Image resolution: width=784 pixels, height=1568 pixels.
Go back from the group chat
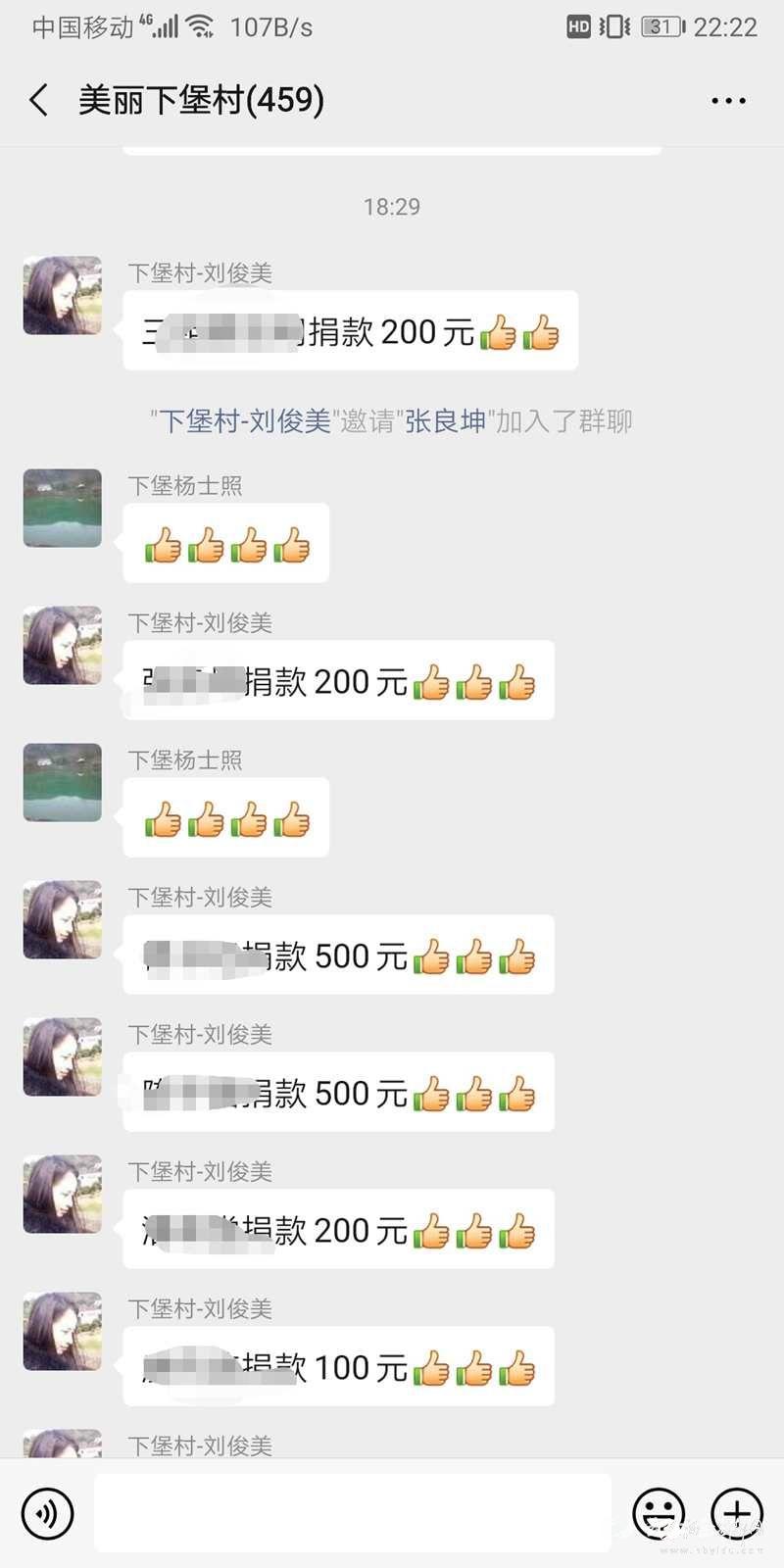(39, 100)
